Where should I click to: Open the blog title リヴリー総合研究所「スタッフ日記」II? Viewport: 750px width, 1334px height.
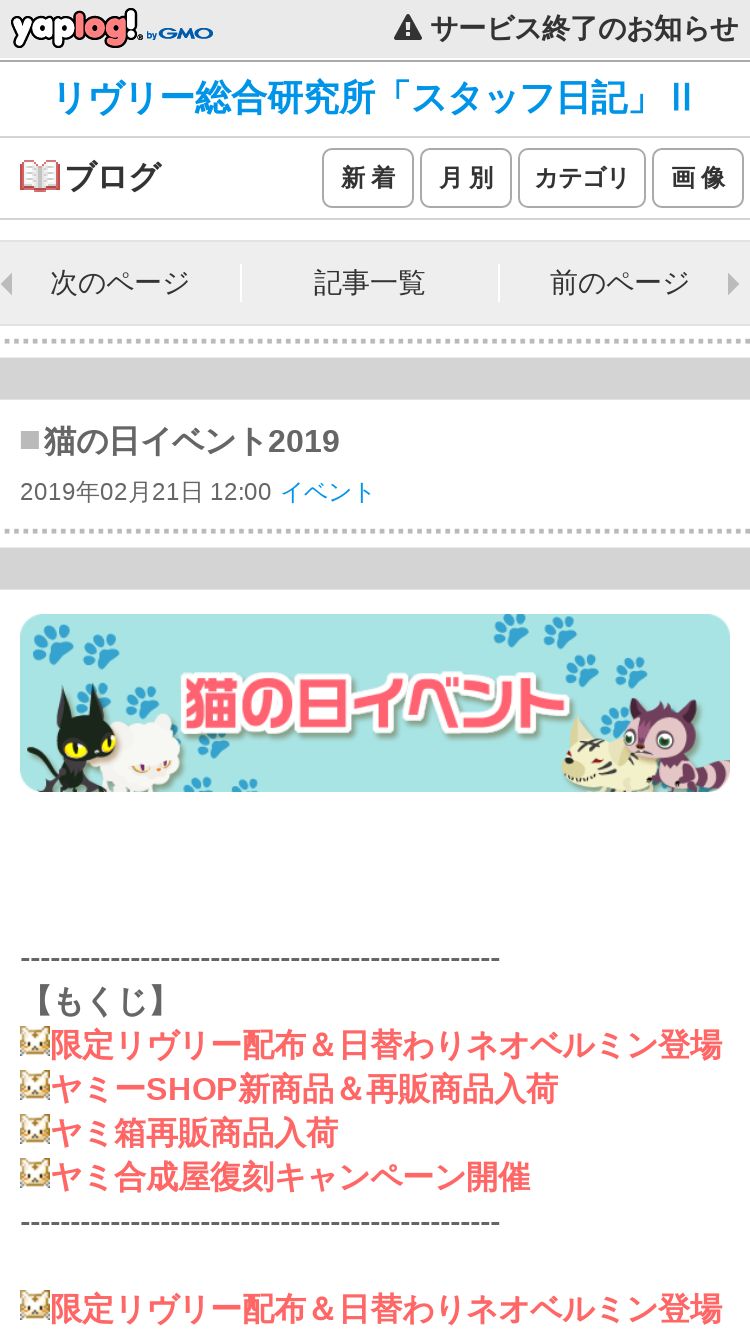373,98
